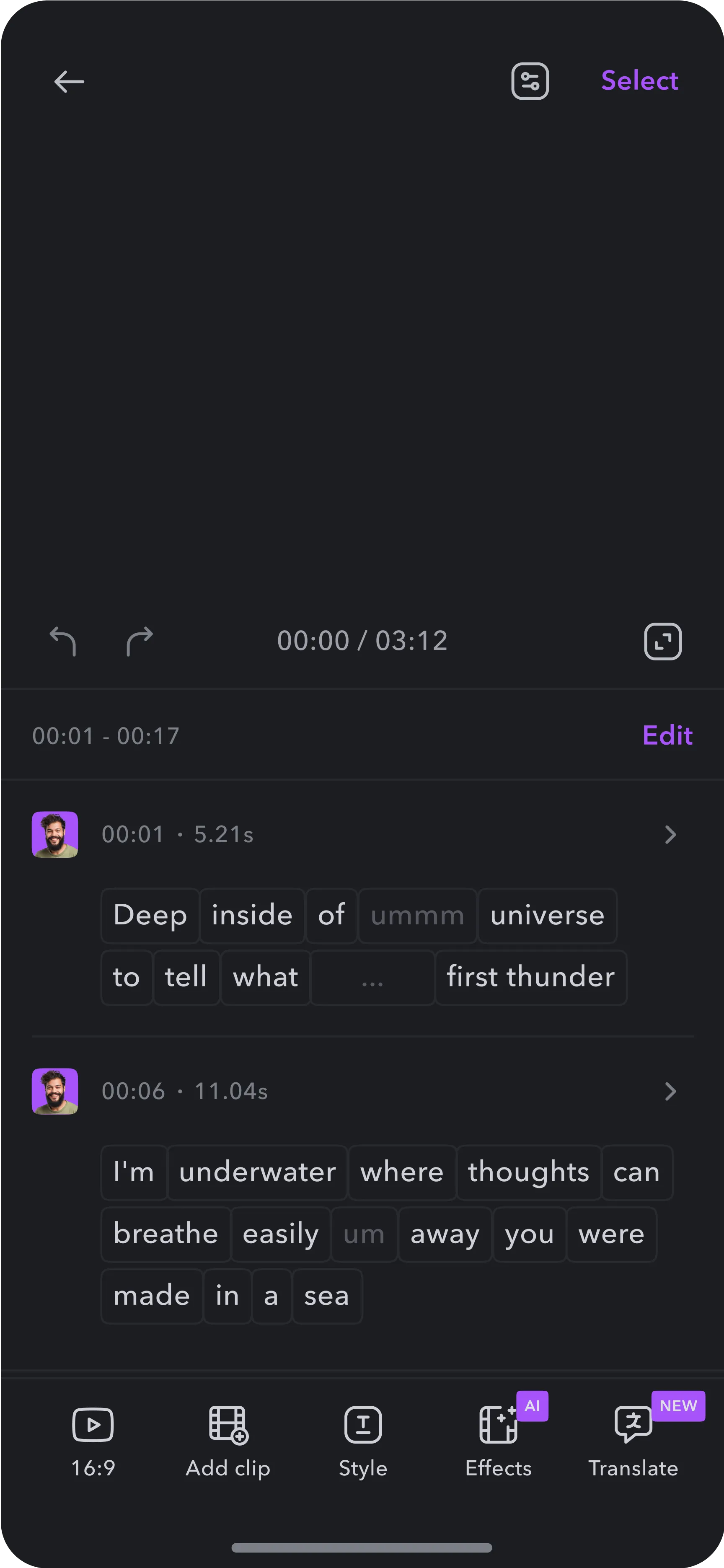Image resolution: width=724 pixels, height=1568 pixels.
Task: Toggle the ellipsis pause in the first caption
Action: [x=372, y=978]
